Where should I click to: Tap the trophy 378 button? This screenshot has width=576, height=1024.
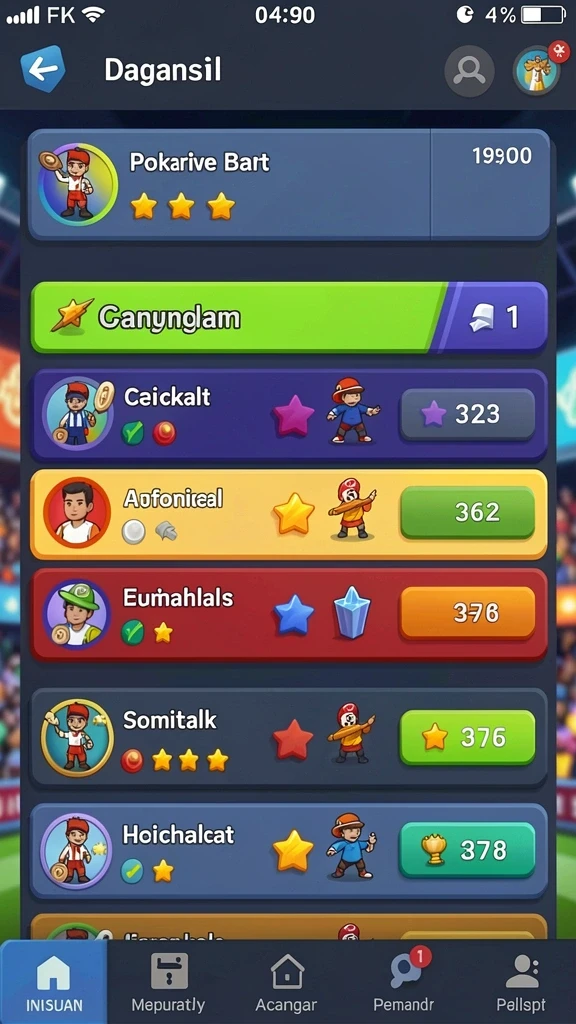[468, 849]
